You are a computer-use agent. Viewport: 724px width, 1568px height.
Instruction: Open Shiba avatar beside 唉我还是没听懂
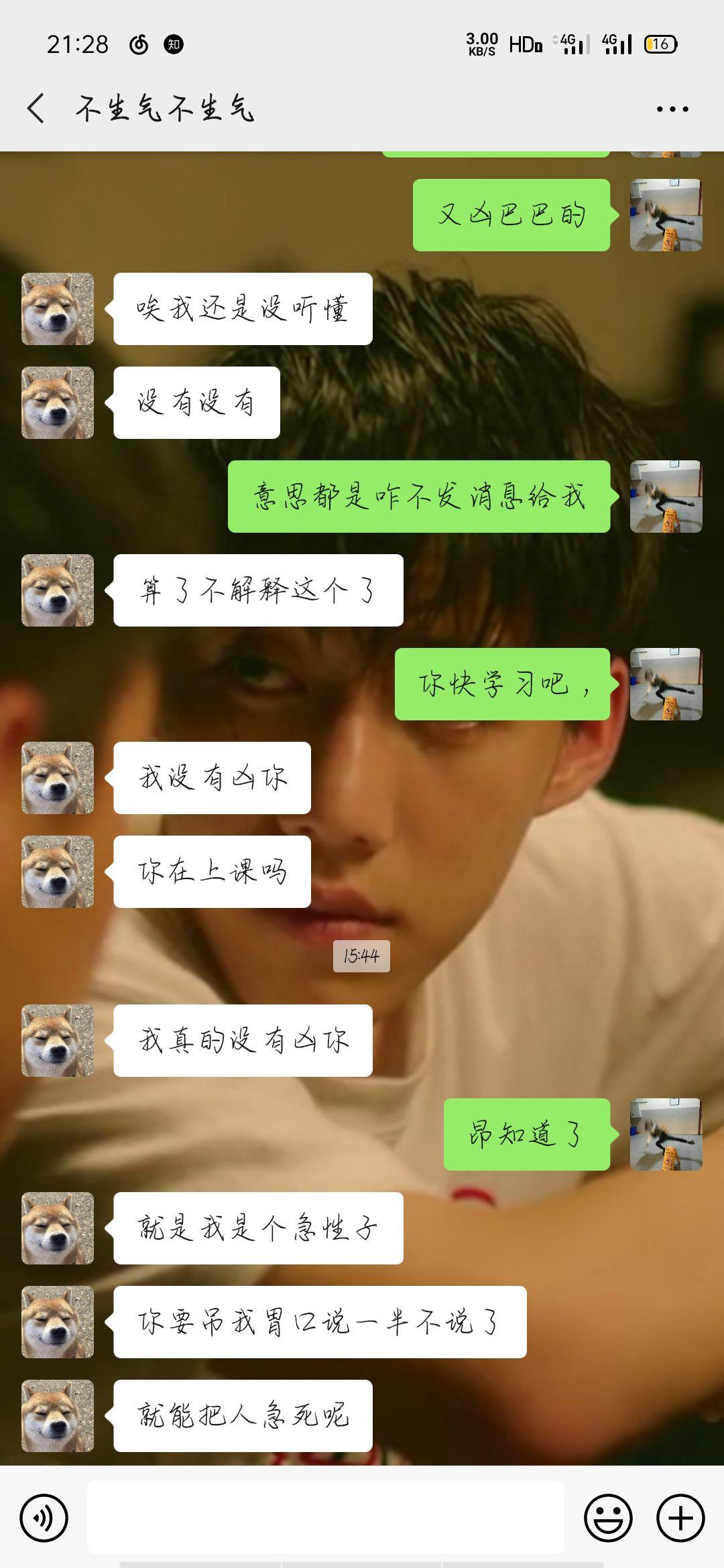point(58,309)
